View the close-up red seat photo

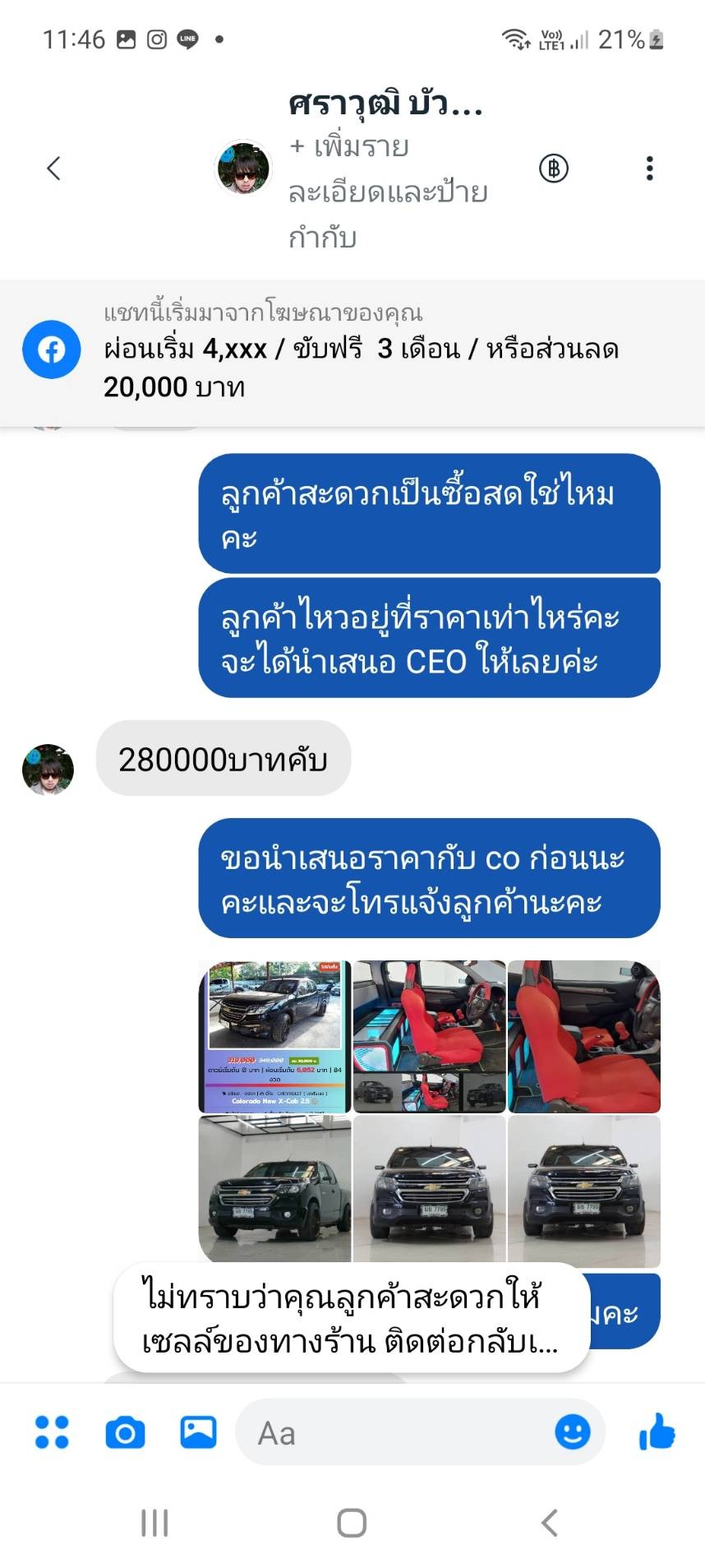click(584, 1036)
